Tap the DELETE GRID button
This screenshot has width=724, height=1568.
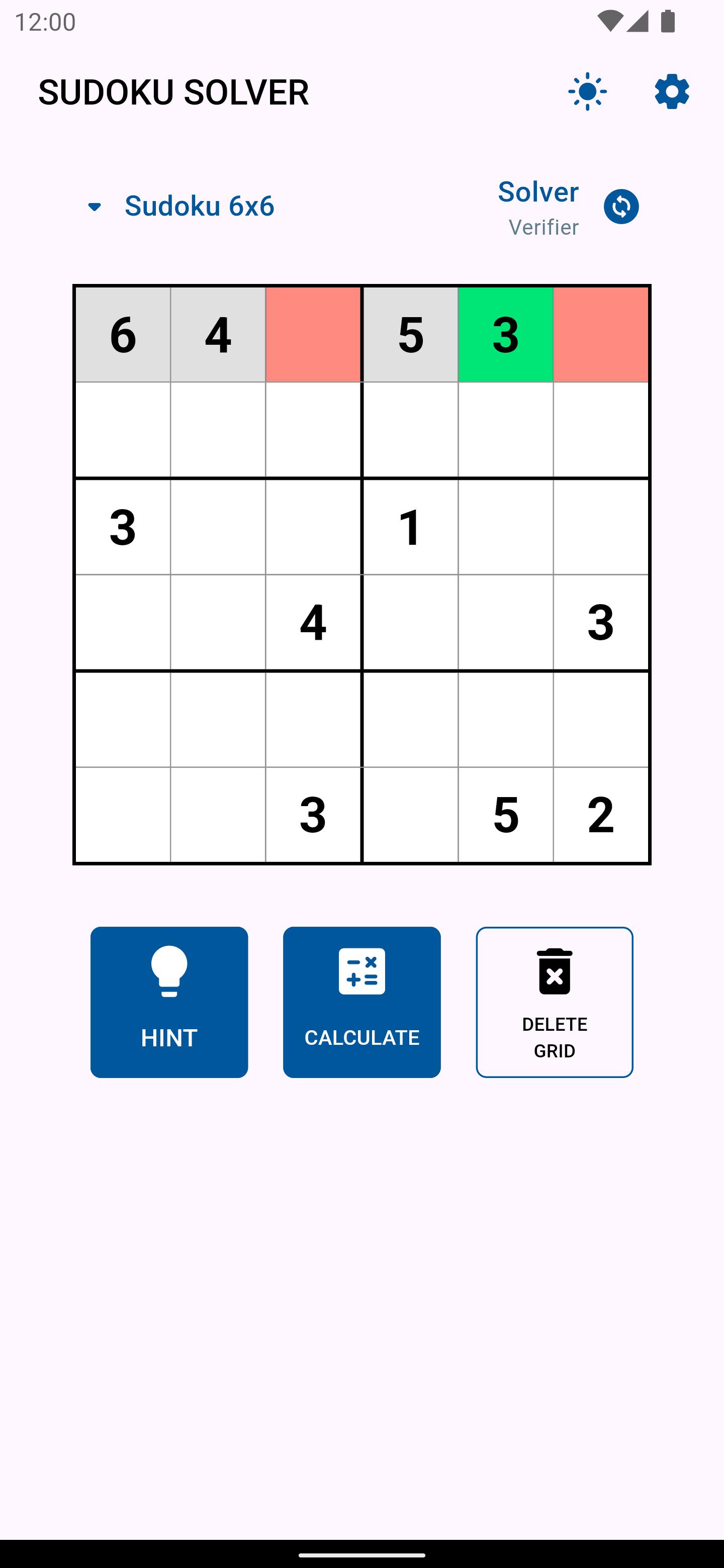click(x=554, y=1002)
